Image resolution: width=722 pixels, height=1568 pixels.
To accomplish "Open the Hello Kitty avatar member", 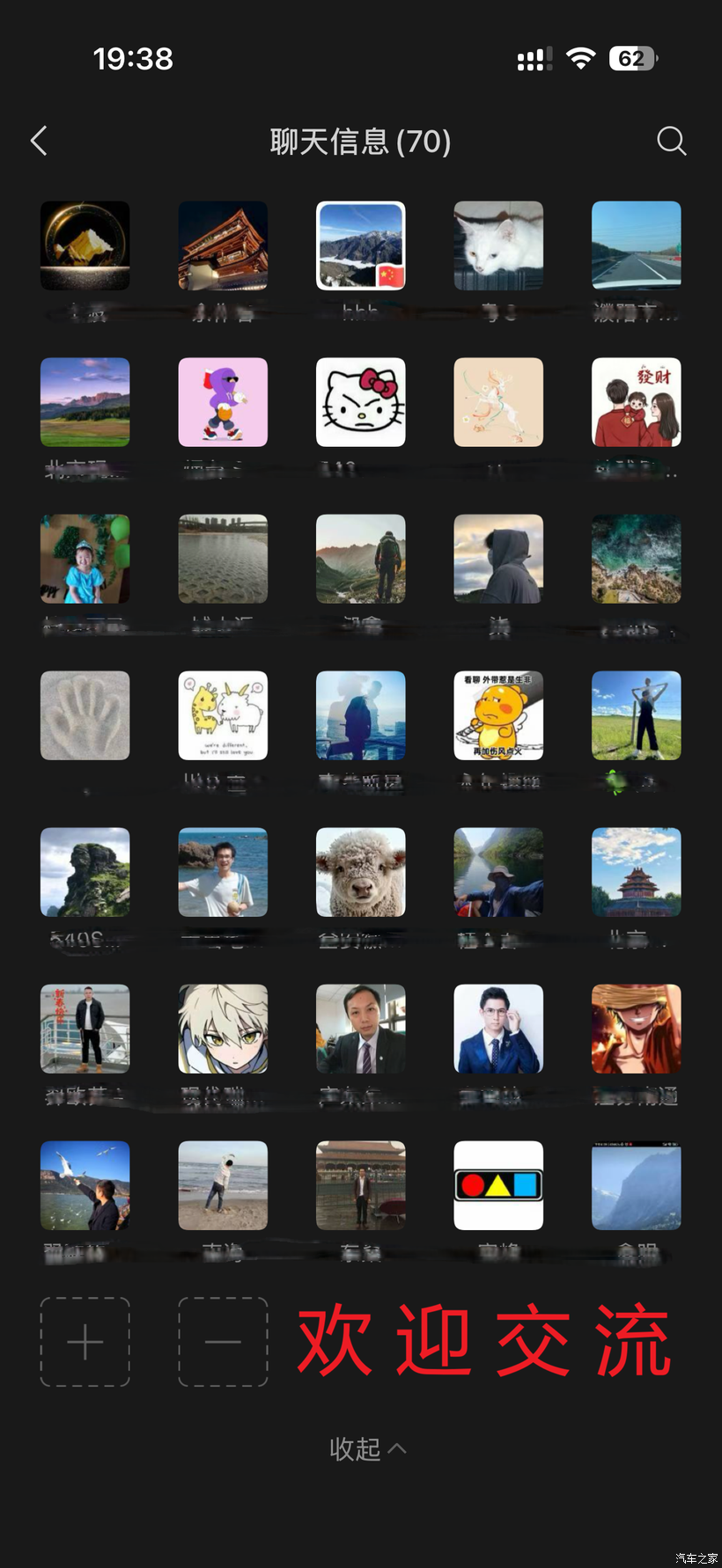I will [361, 402].
